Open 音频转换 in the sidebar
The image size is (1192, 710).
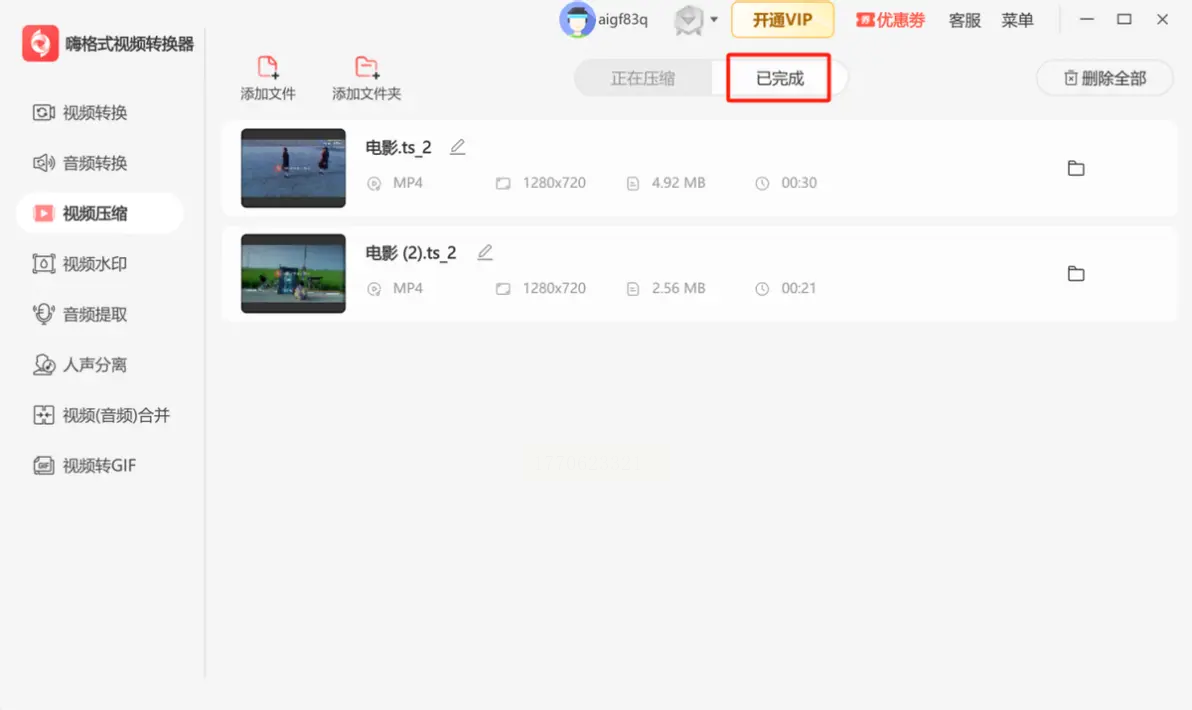point(95,163)
